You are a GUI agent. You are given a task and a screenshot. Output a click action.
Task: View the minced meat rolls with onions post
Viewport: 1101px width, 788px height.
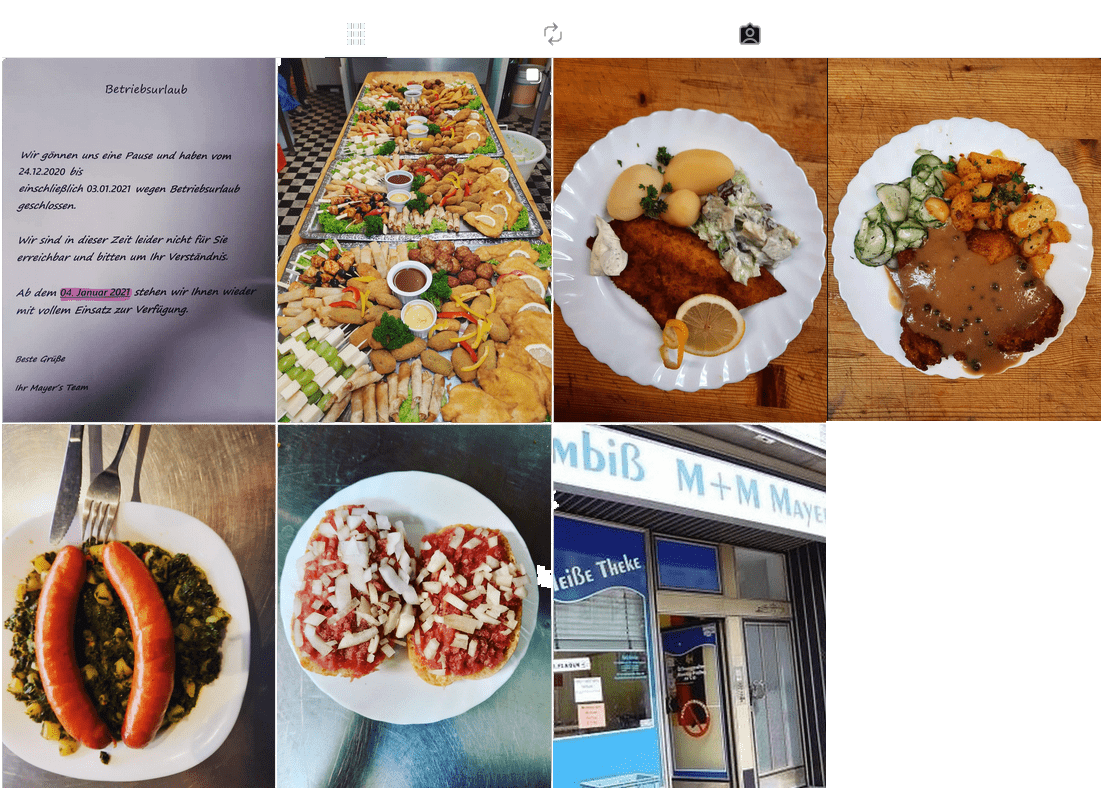point(414,606)
